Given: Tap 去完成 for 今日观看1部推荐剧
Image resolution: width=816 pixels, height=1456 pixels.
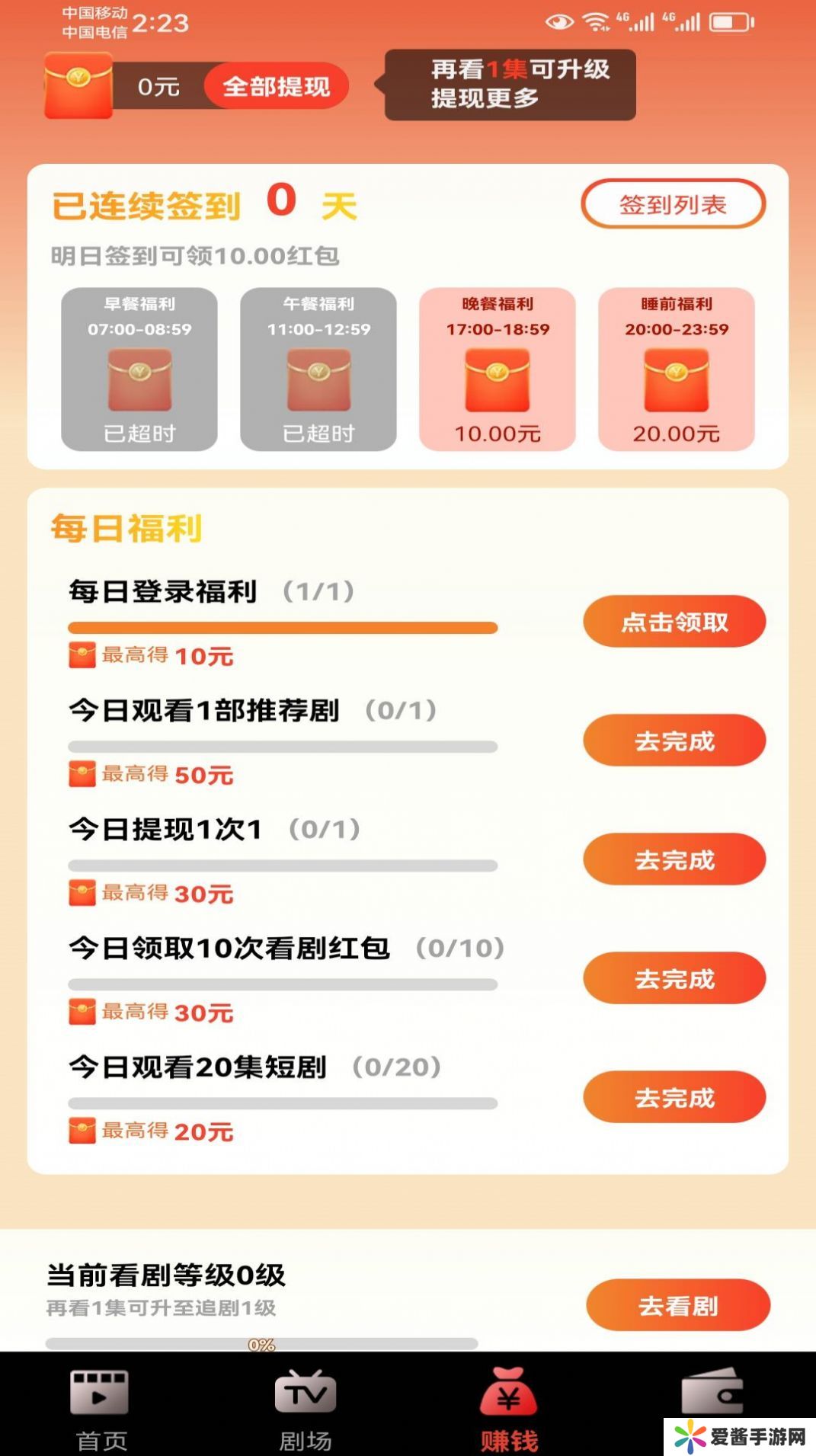Looking at the screenshot, I should click(x=674, y=741).
